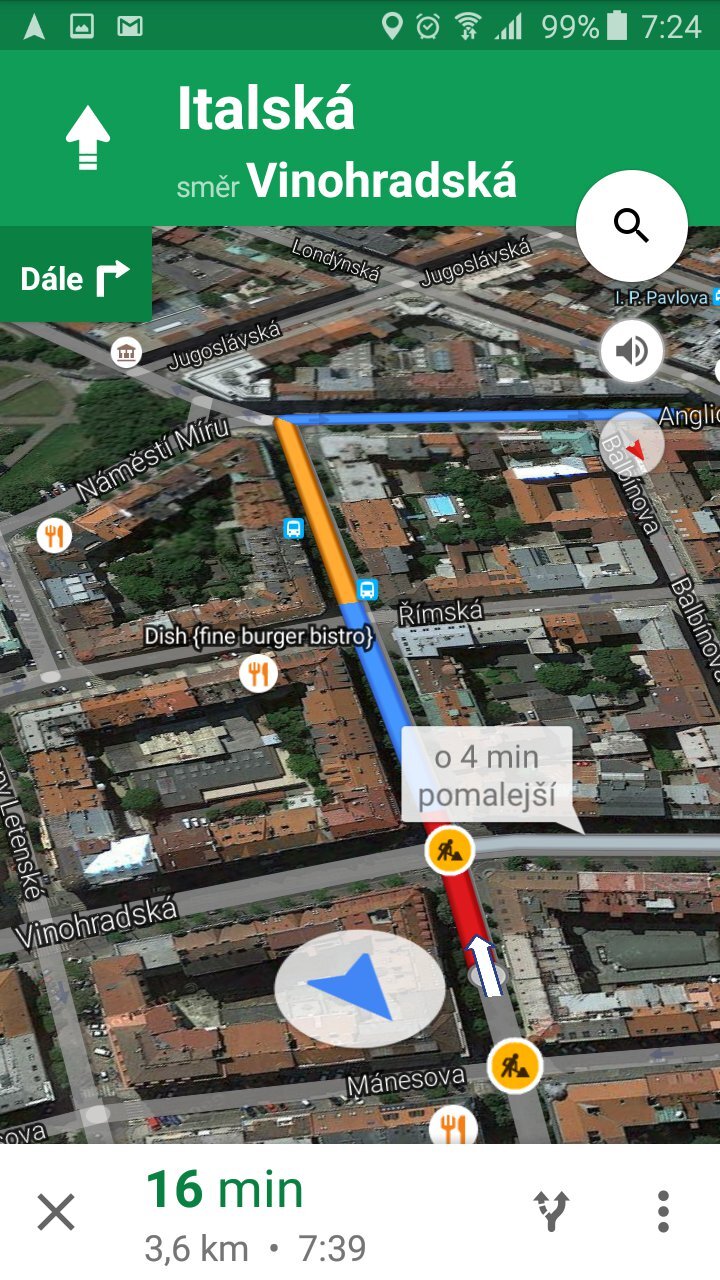720x1280 pixels.
Task: Tap the compass to reorient the map
Action: point(632,443)
